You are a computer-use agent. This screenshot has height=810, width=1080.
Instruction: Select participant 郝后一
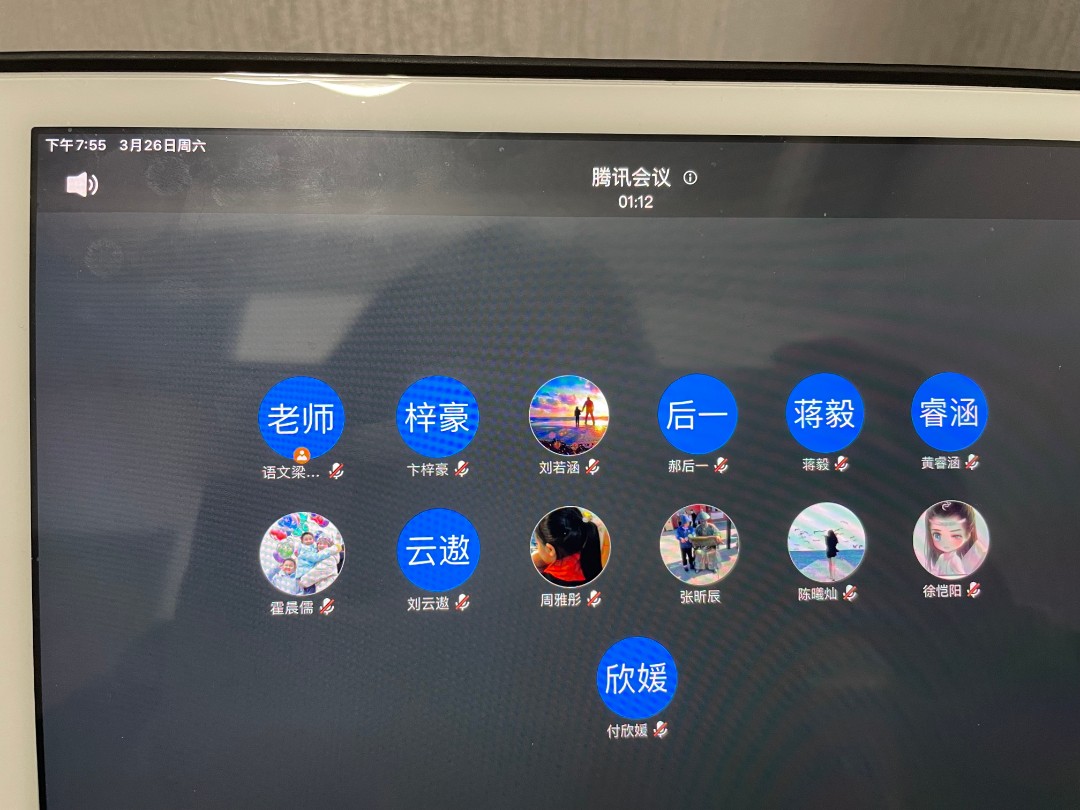(697, 415)
